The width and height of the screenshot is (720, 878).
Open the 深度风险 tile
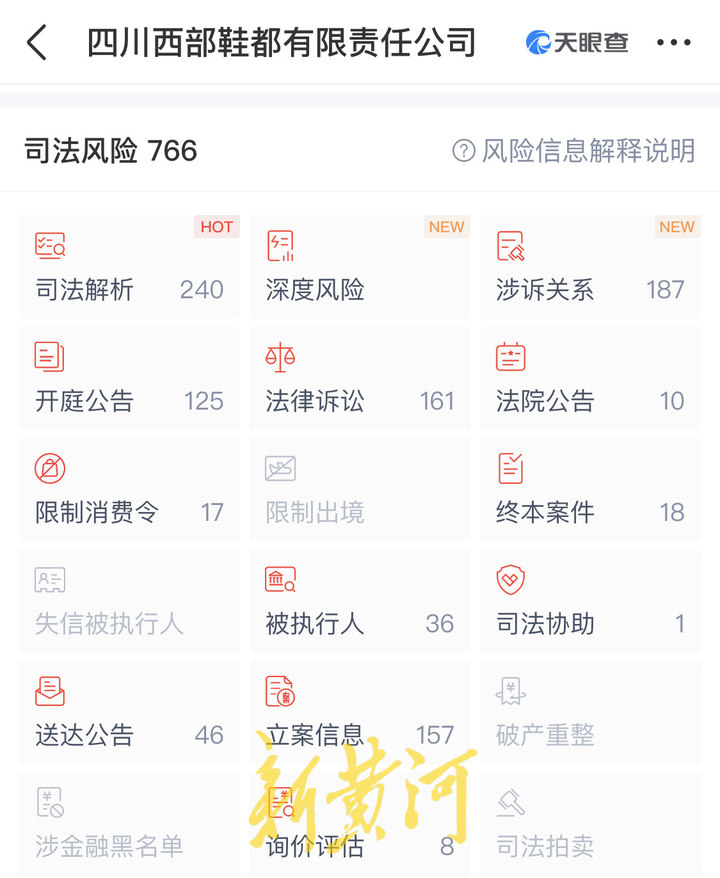[359, 268]
